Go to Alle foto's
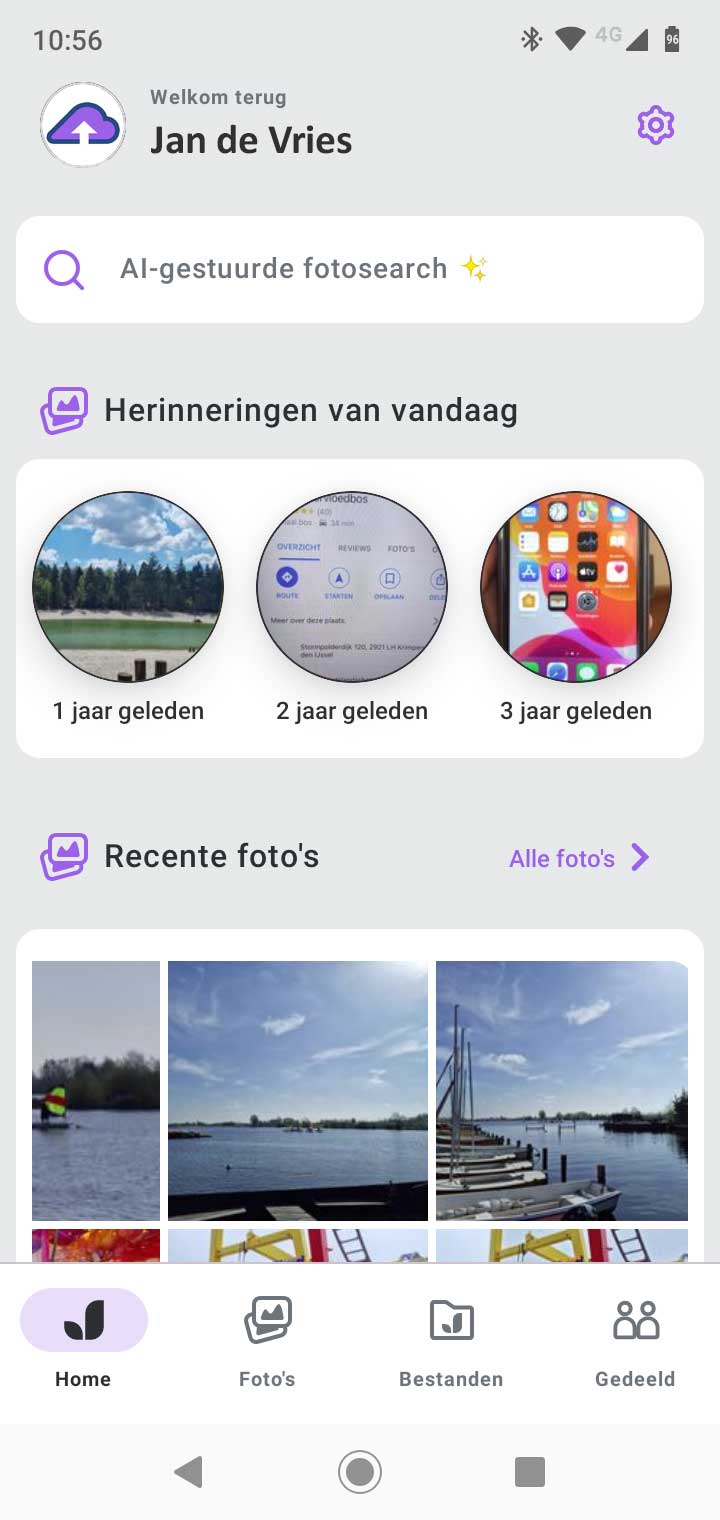 tap(579, 858)
